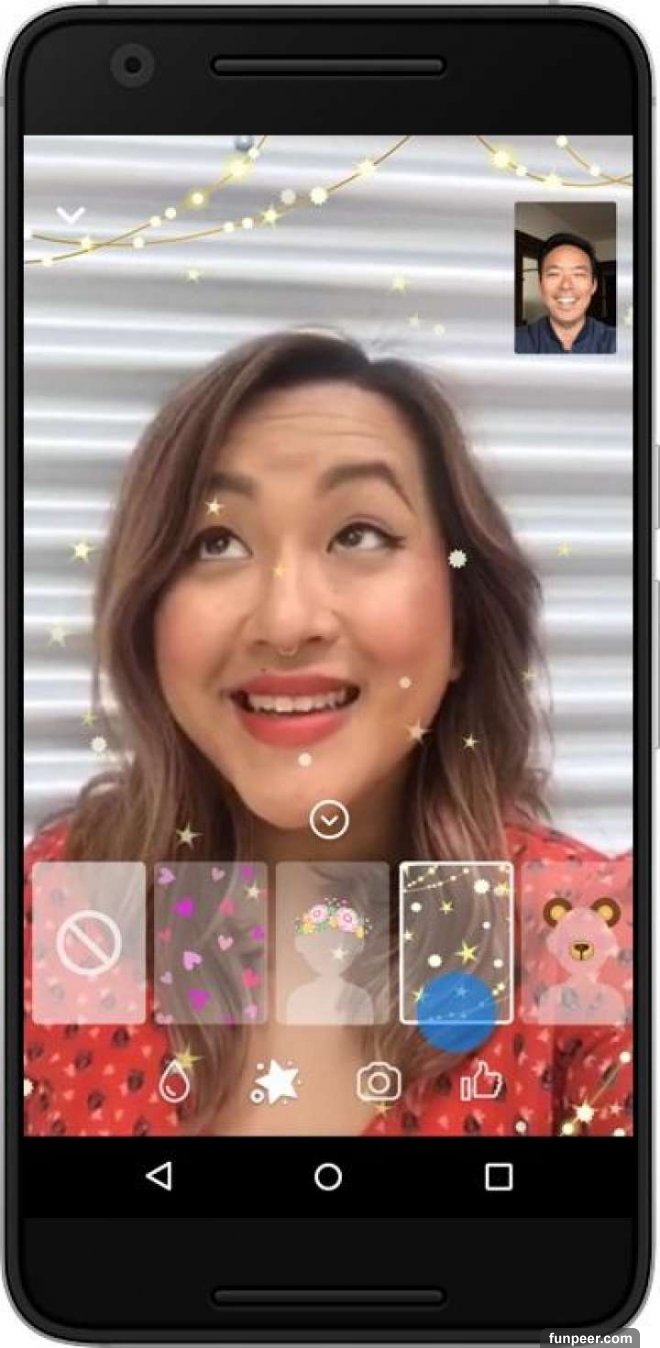This screenshot has width=660, height=1348.
Task: Apply the bear ears effect
Action: tap(580, 941)
